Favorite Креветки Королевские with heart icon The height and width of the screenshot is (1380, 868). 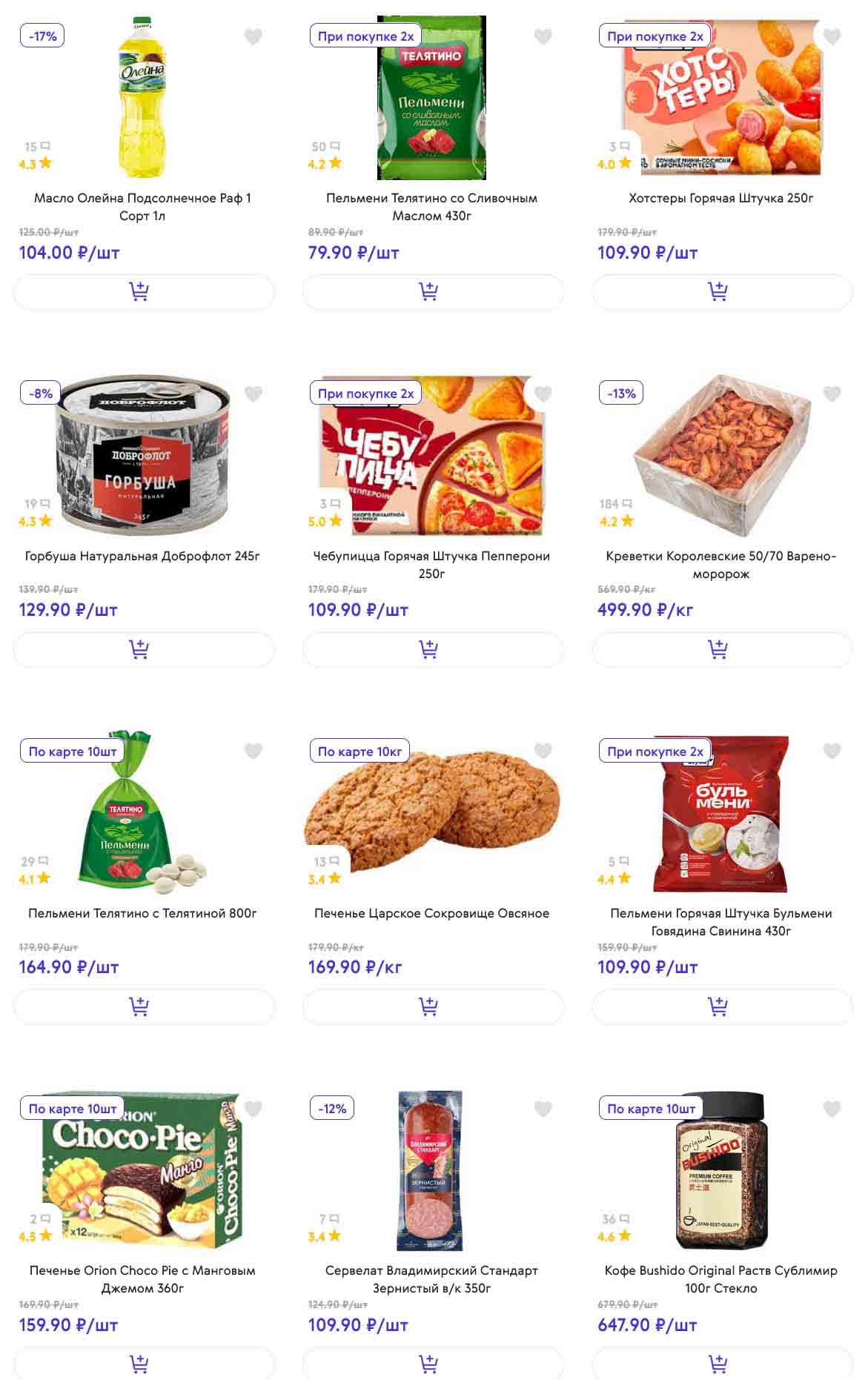coord(832,394)
